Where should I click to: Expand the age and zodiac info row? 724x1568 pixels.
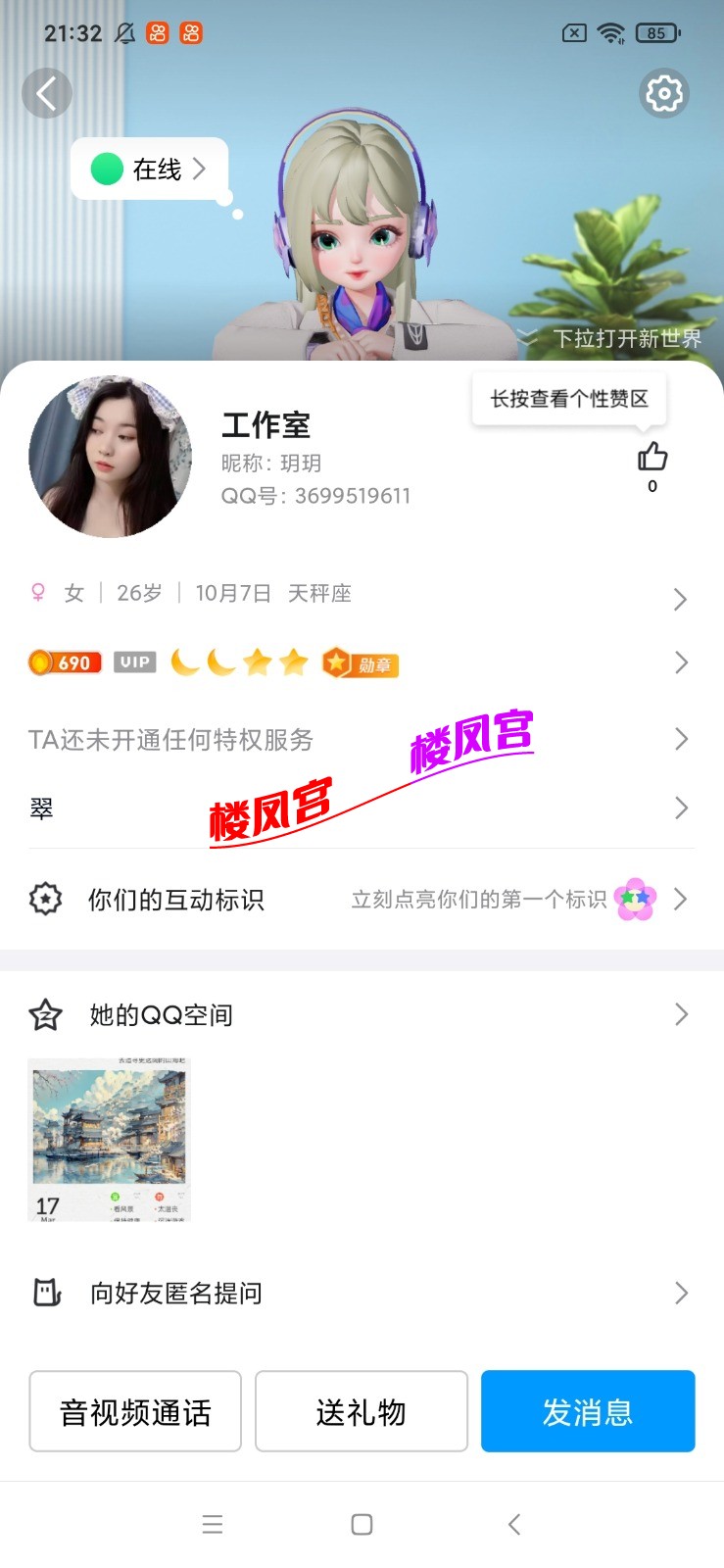point(681,599)
